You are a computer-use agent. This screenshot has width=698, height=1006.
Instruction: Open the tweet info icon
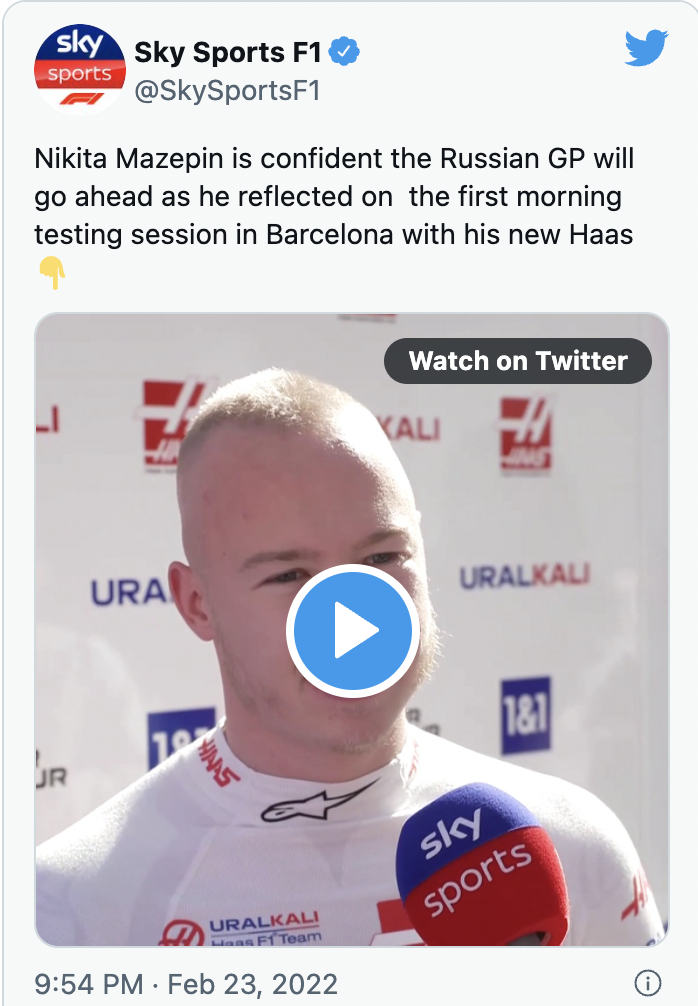[x=648, y=982]
